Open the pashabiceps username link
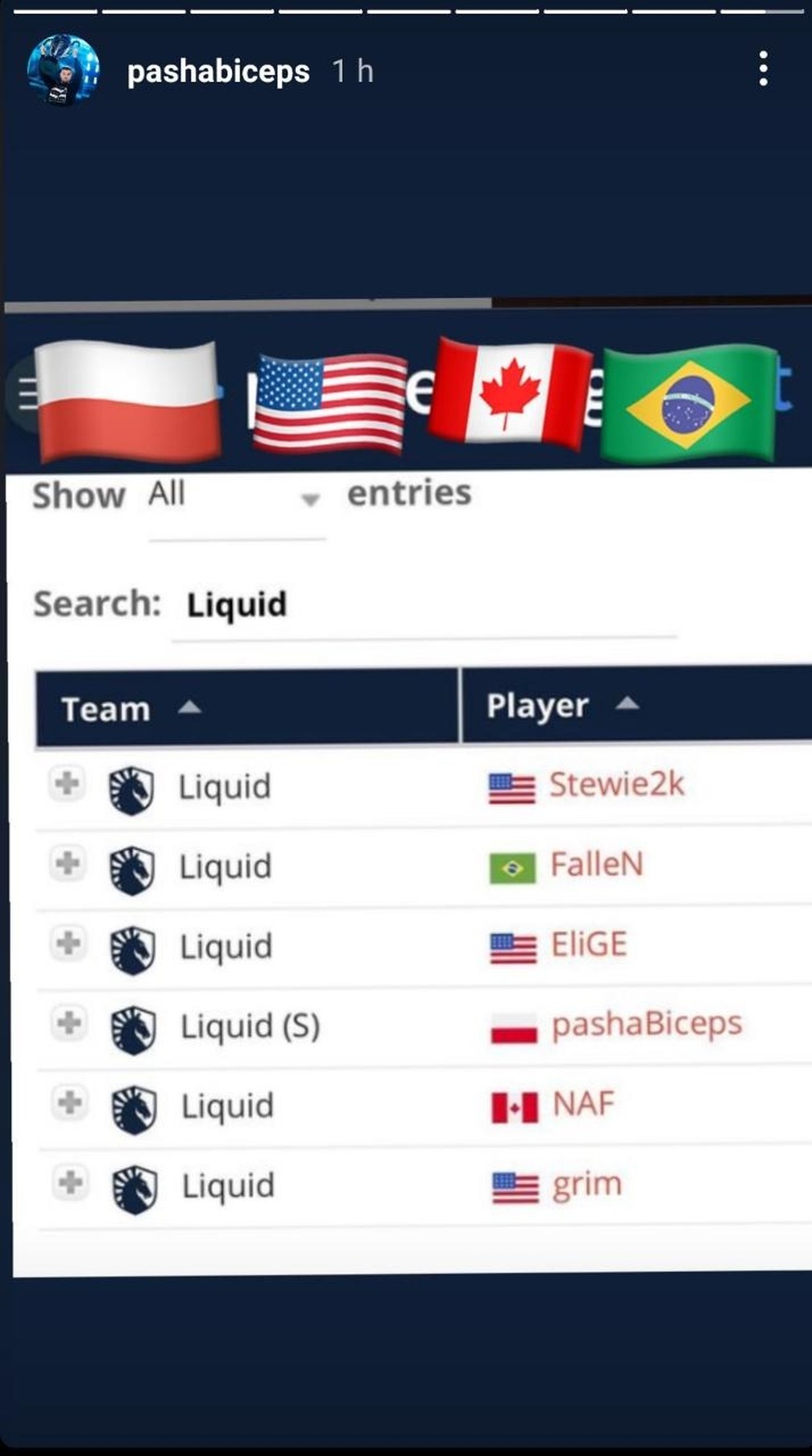 pyautogui.click(x=218, y=72)
